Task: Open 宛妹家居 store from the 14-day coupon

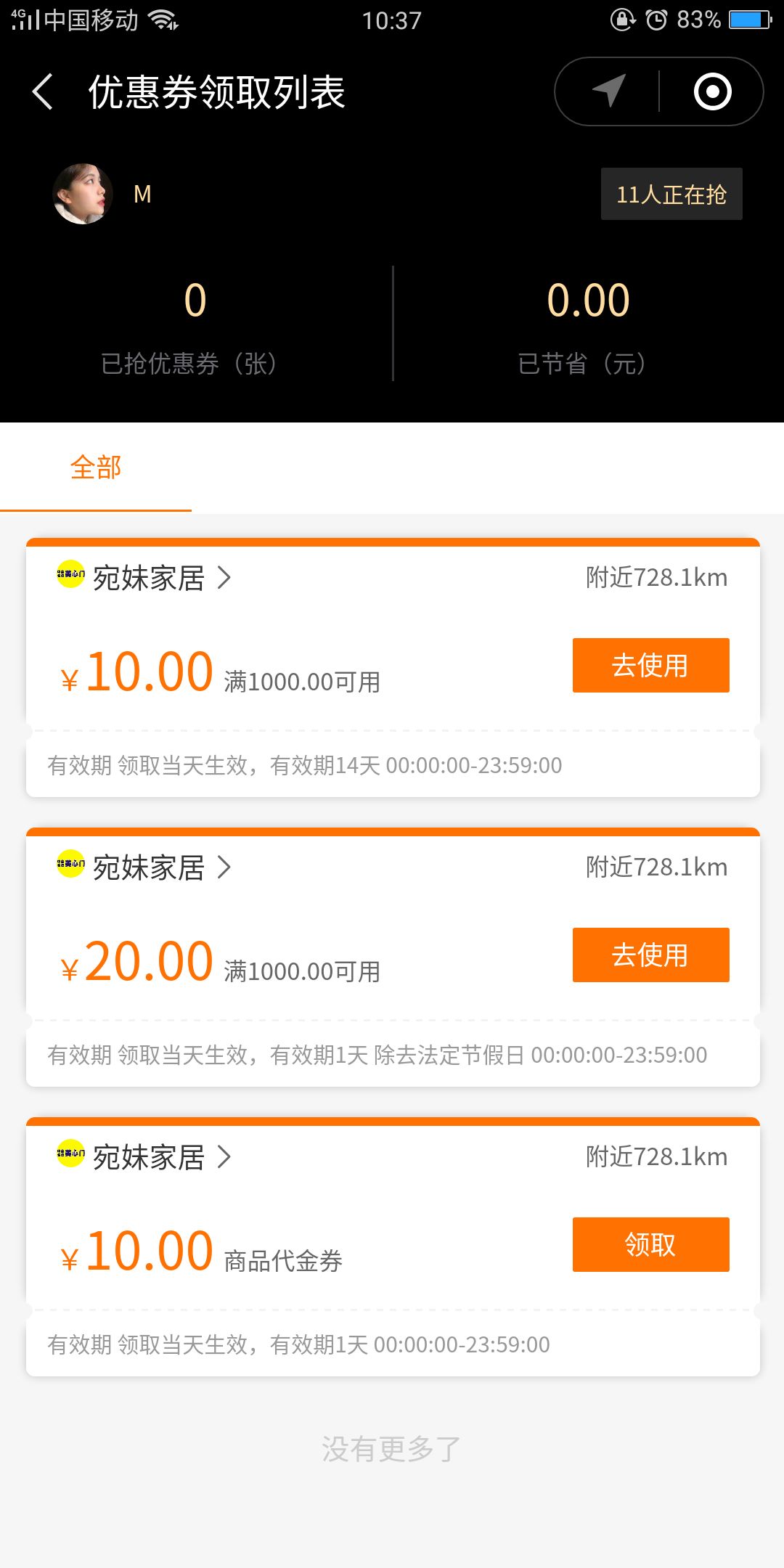Action: [149, 578]
